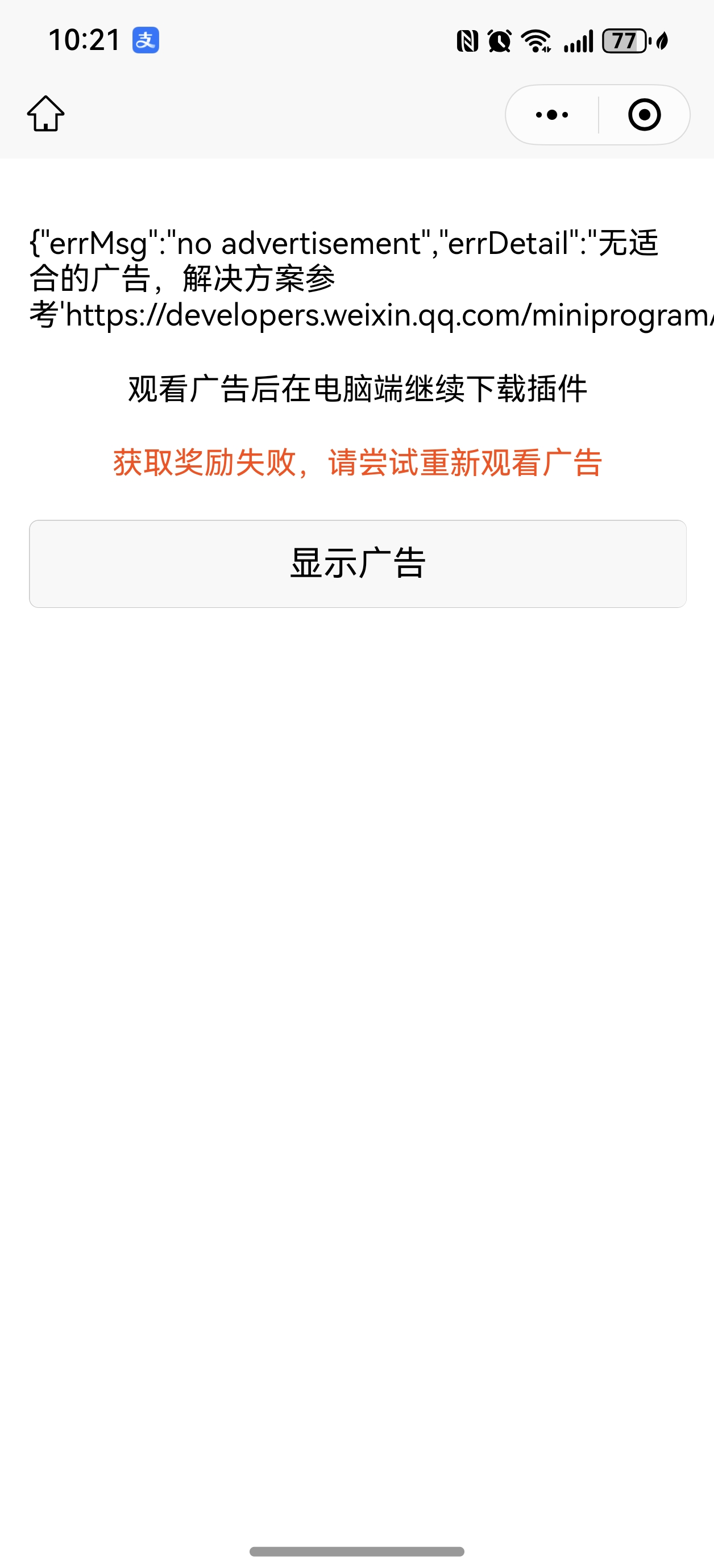Tap the 显示广告 button

click(358, 563)
